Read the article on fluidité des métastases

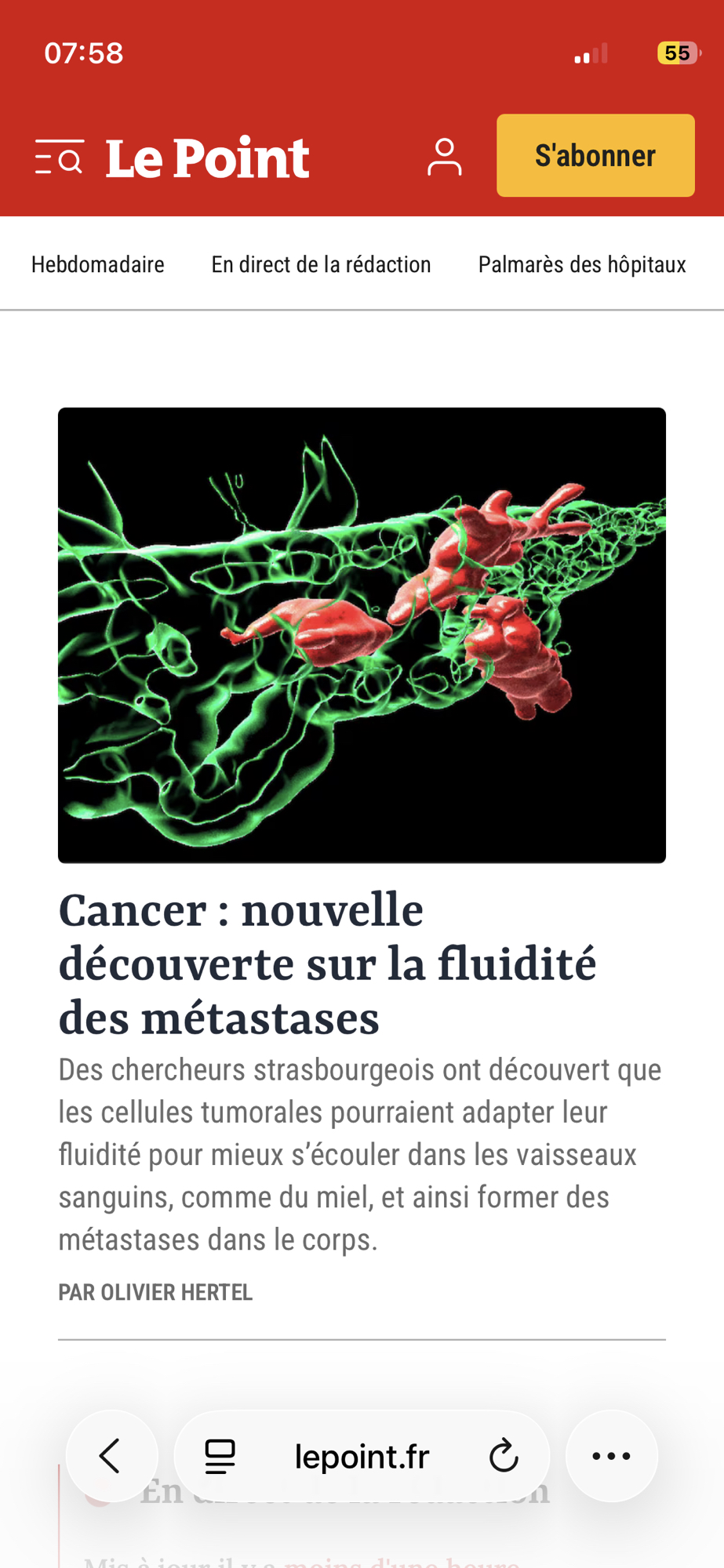coord(328,964)
